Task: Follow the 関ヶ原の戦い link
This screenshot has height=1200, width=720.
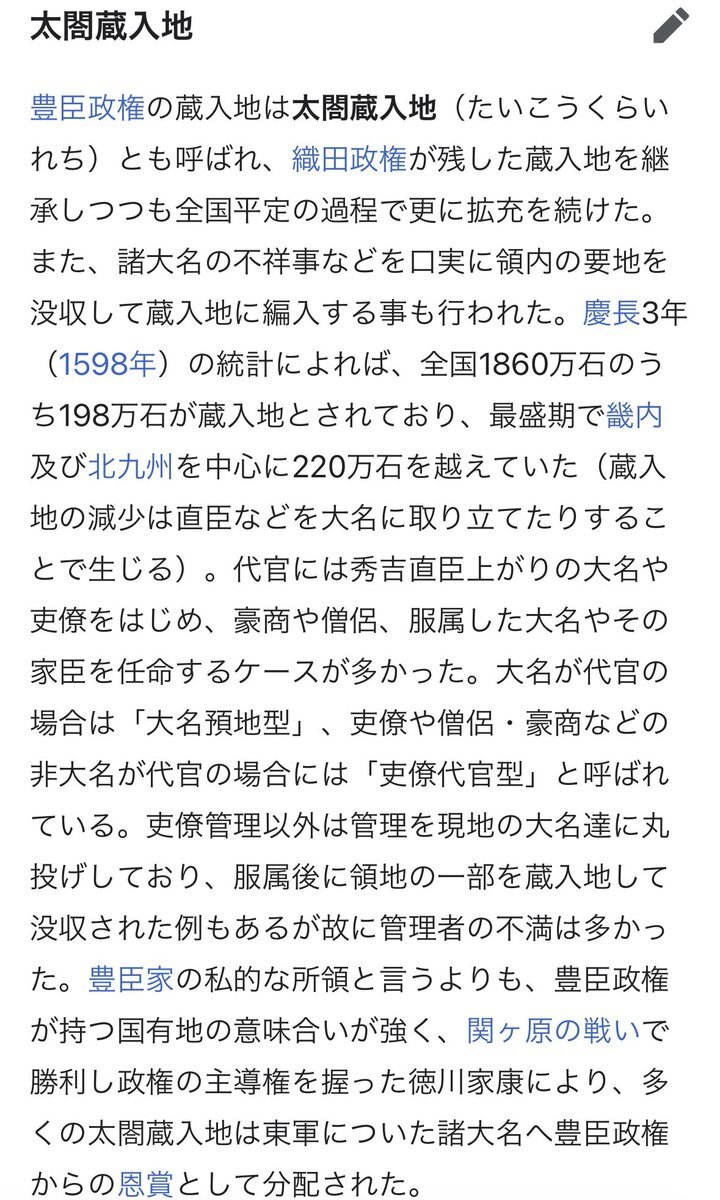Action: click(x=553, y=1029)
